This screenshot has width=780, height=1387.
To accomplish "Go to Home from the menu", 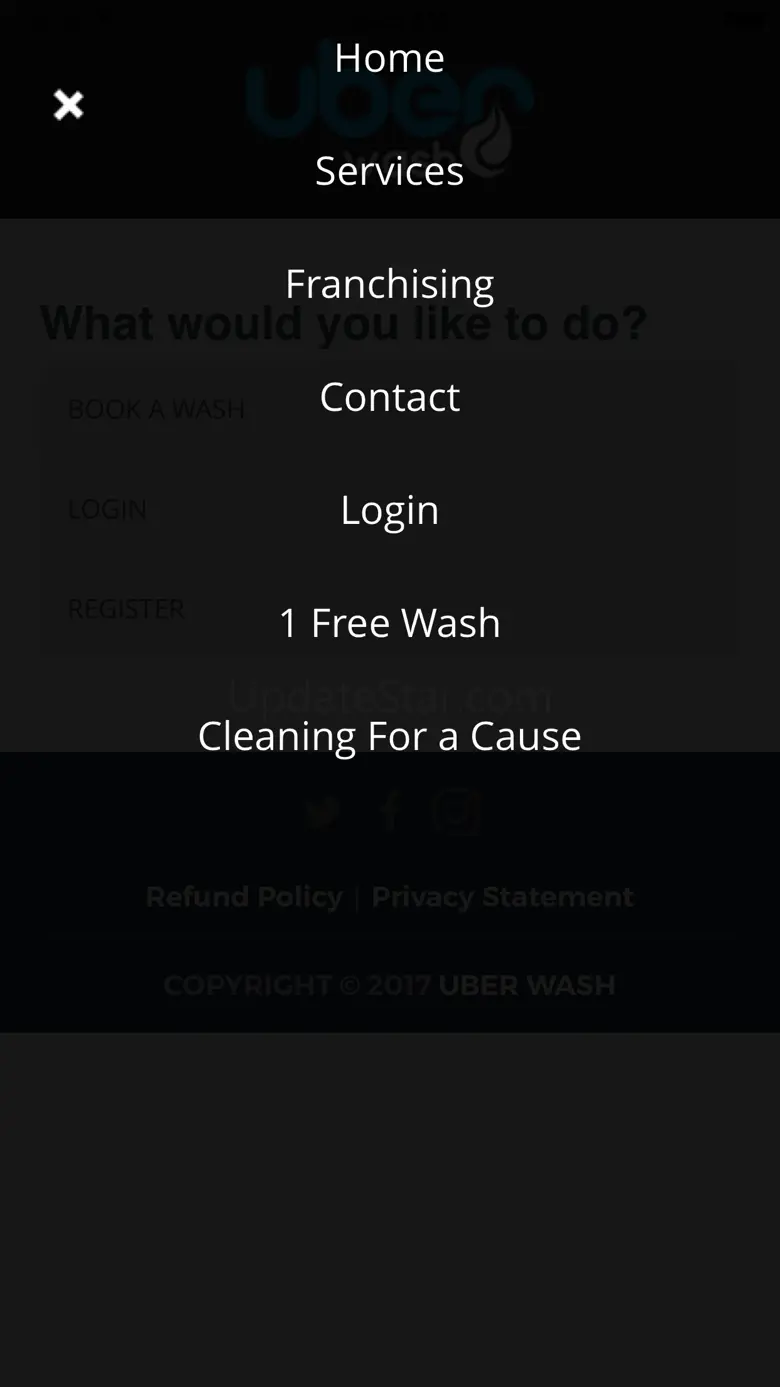I will point(389,58).
